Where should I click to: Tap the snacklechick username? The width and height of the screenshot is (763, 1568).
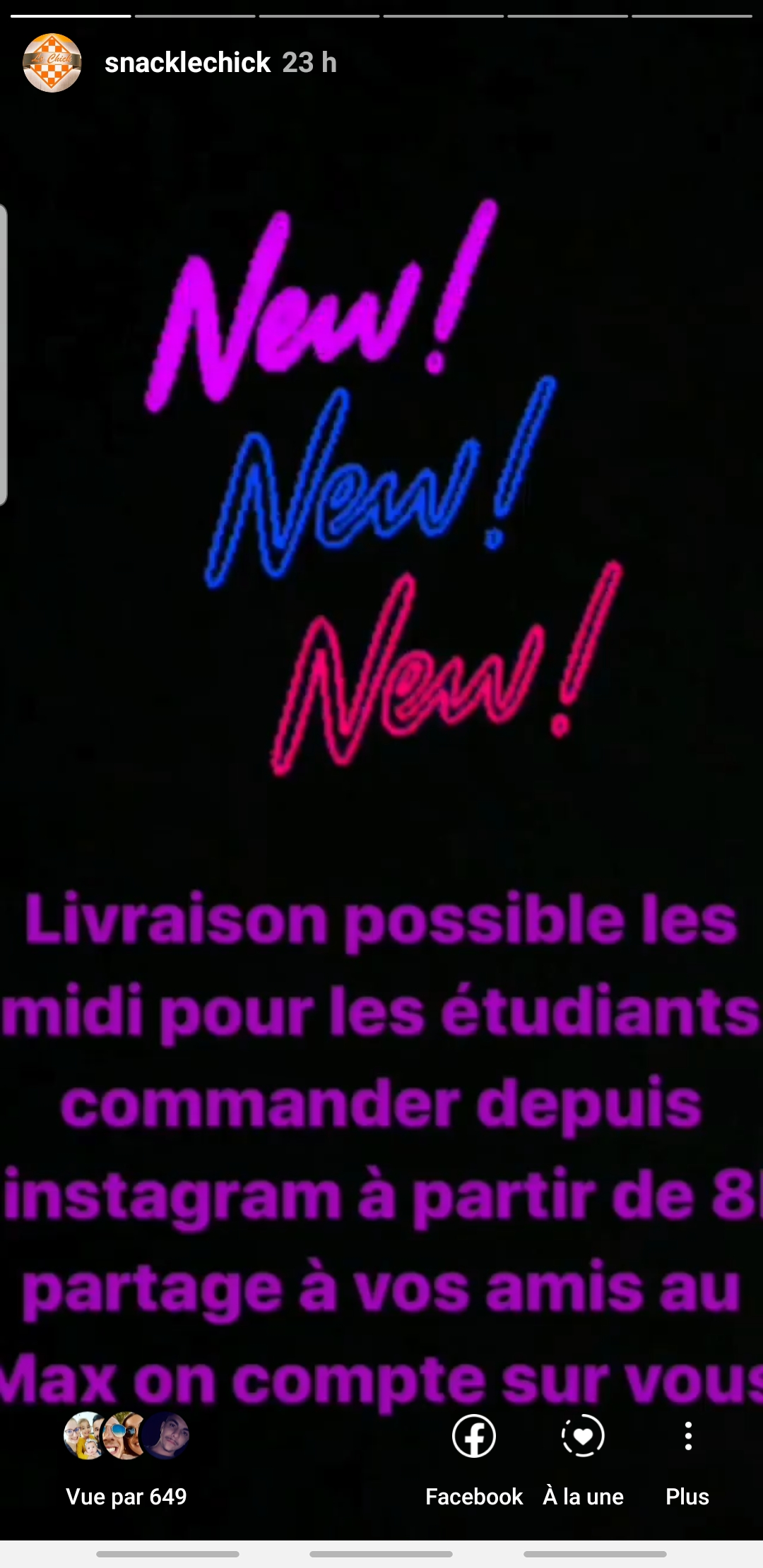[x=187, y=63]
